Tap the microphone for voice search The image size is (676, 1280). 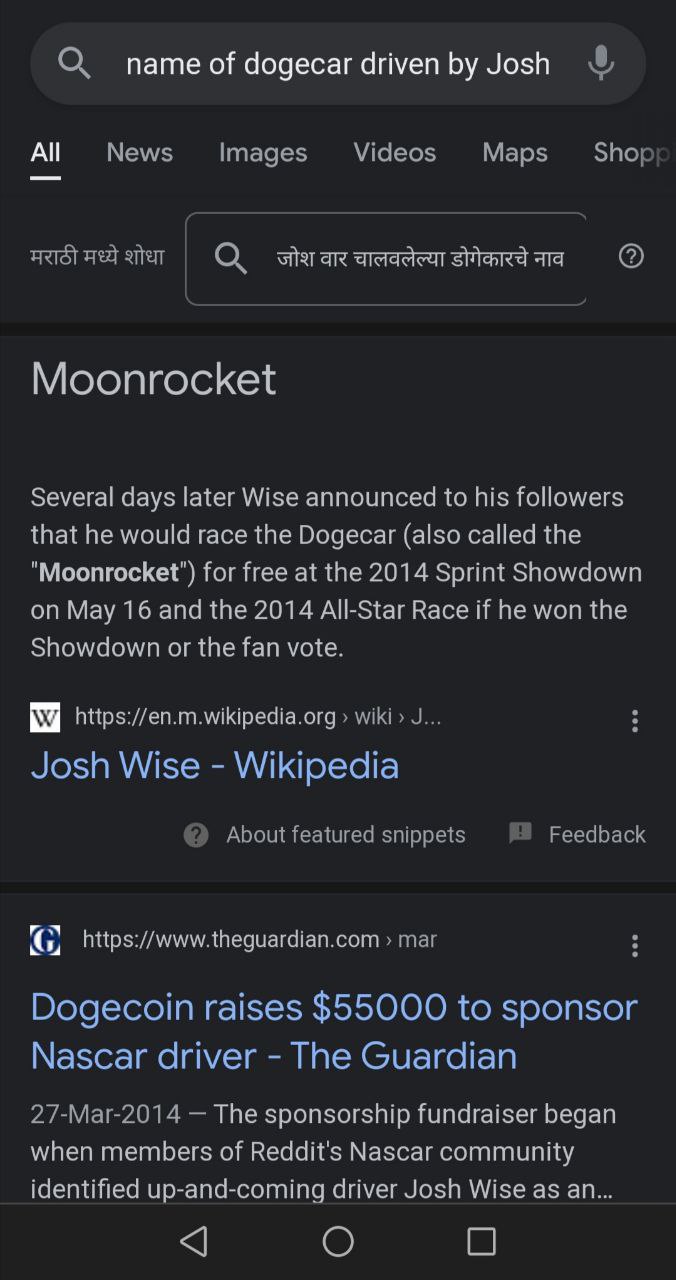click(601, 63)
